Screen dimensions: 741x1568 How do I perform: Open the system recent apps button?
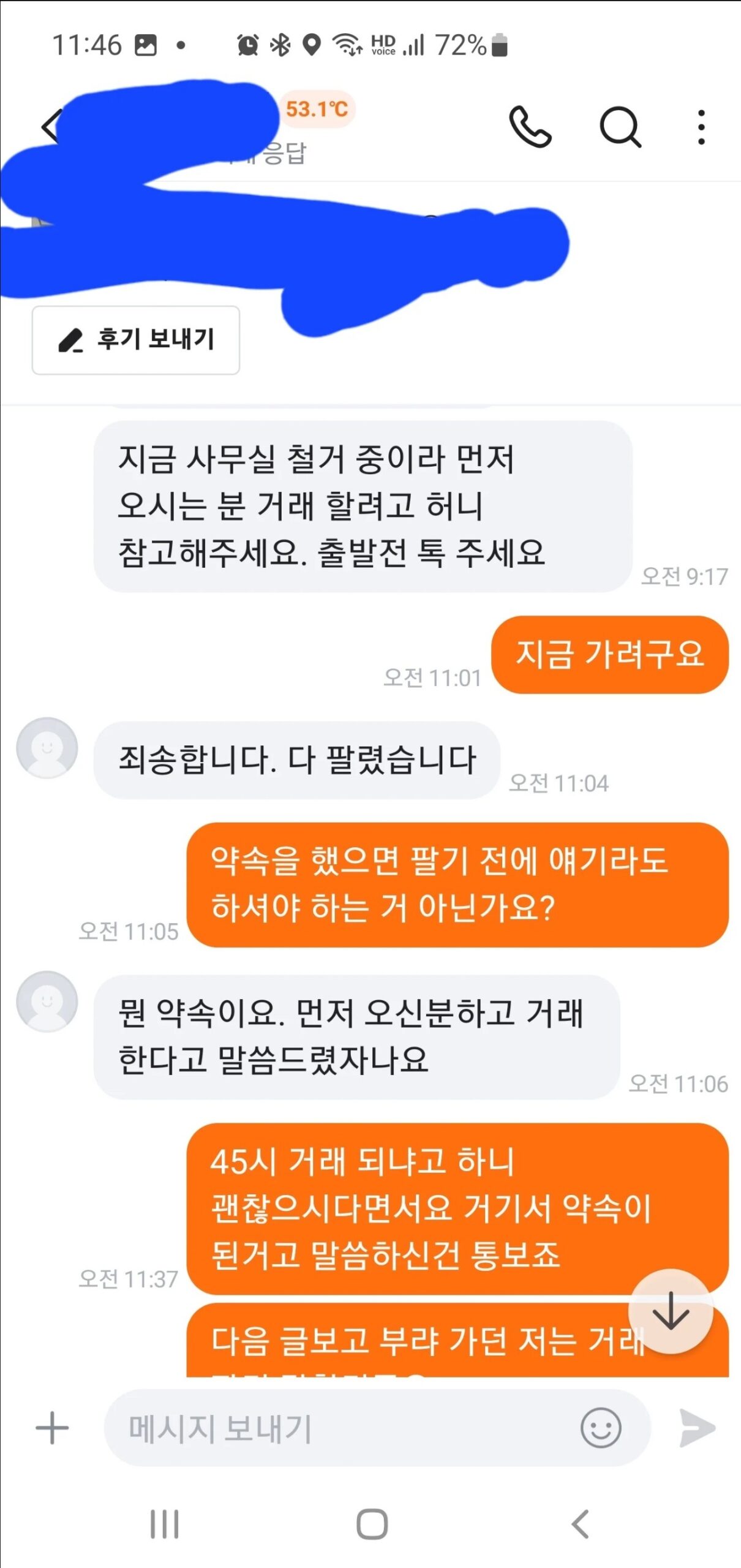(x=165, y=1524)
